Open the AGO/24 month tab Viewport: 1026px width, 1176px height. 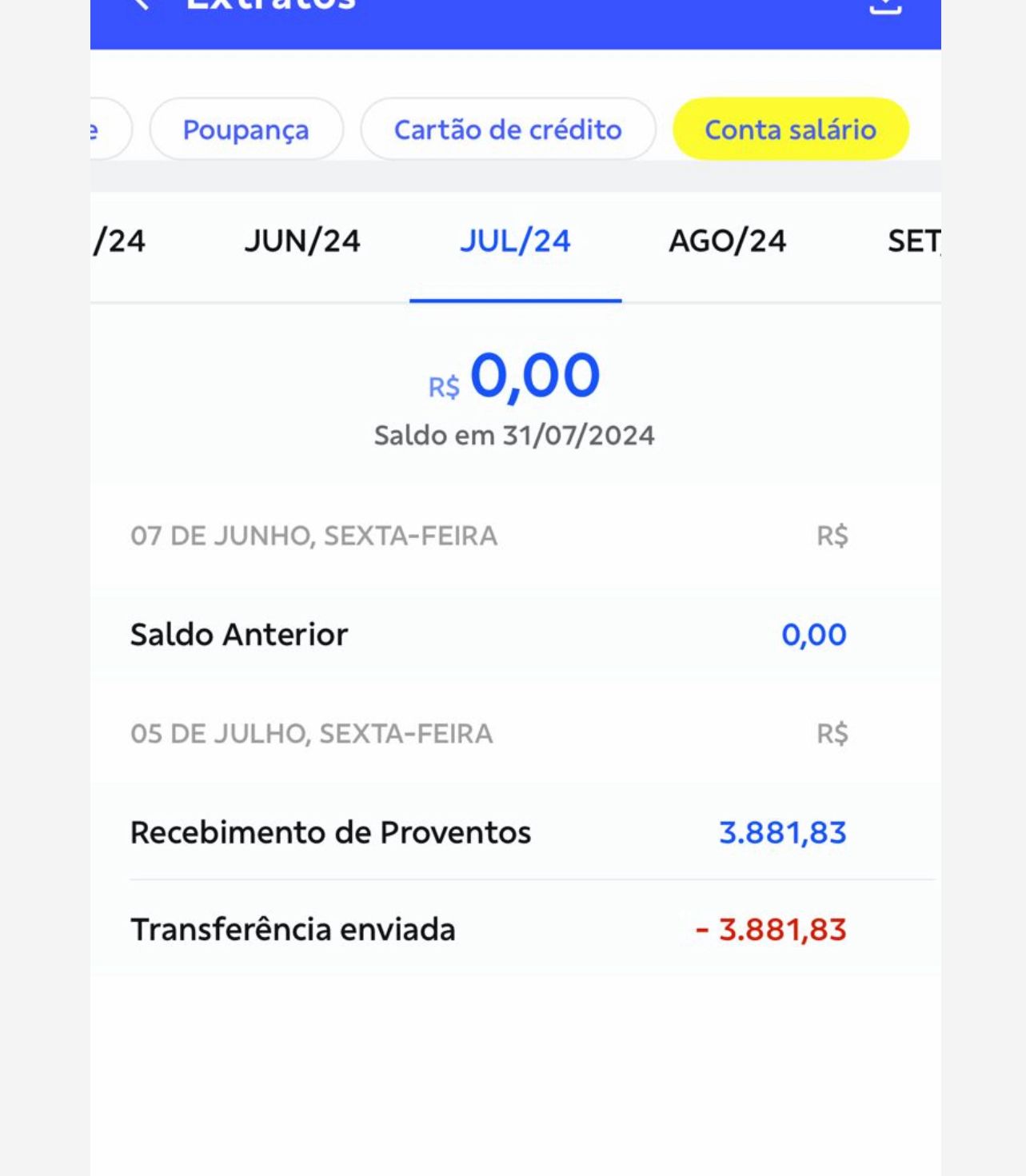point(727,241)
